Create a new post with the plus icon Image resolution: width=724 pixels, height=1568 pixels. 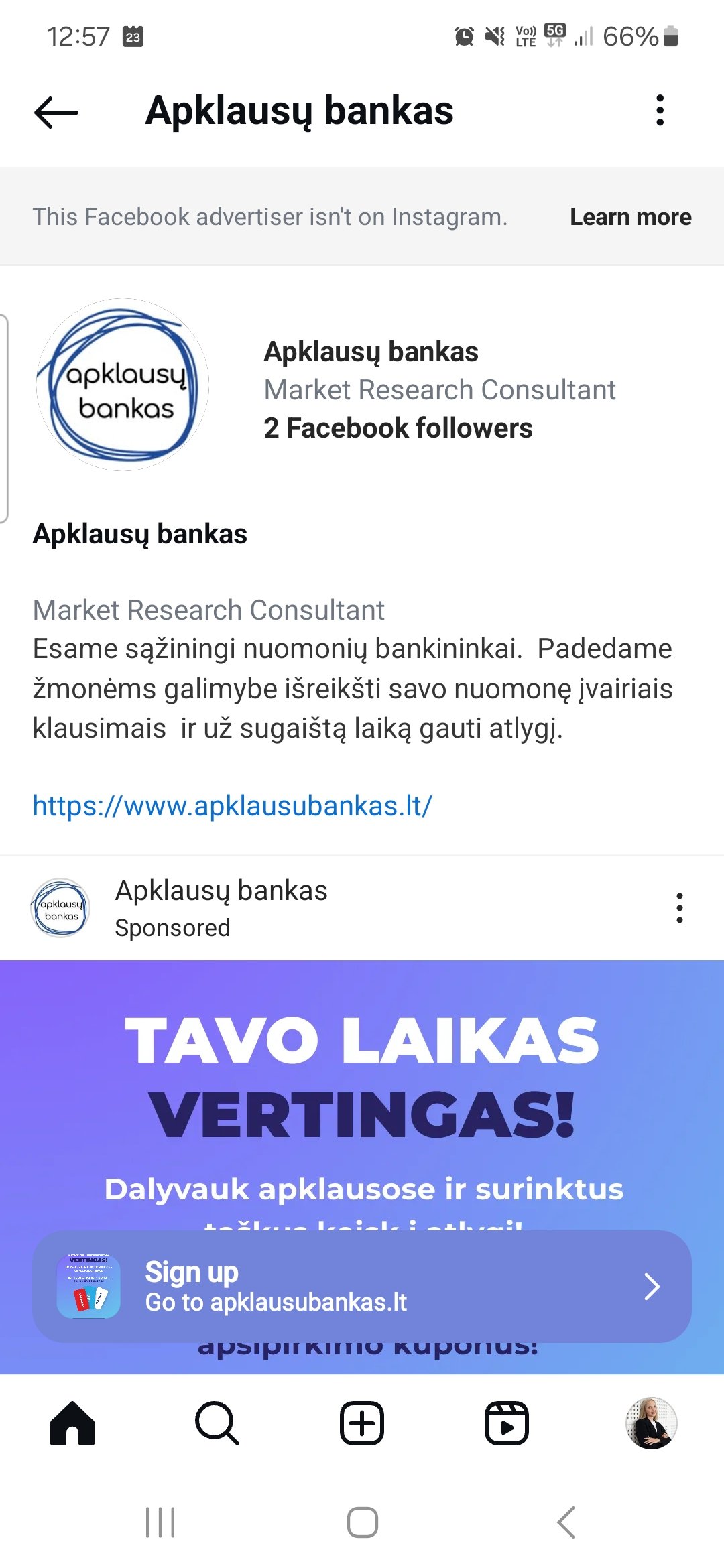[362, 1423]
